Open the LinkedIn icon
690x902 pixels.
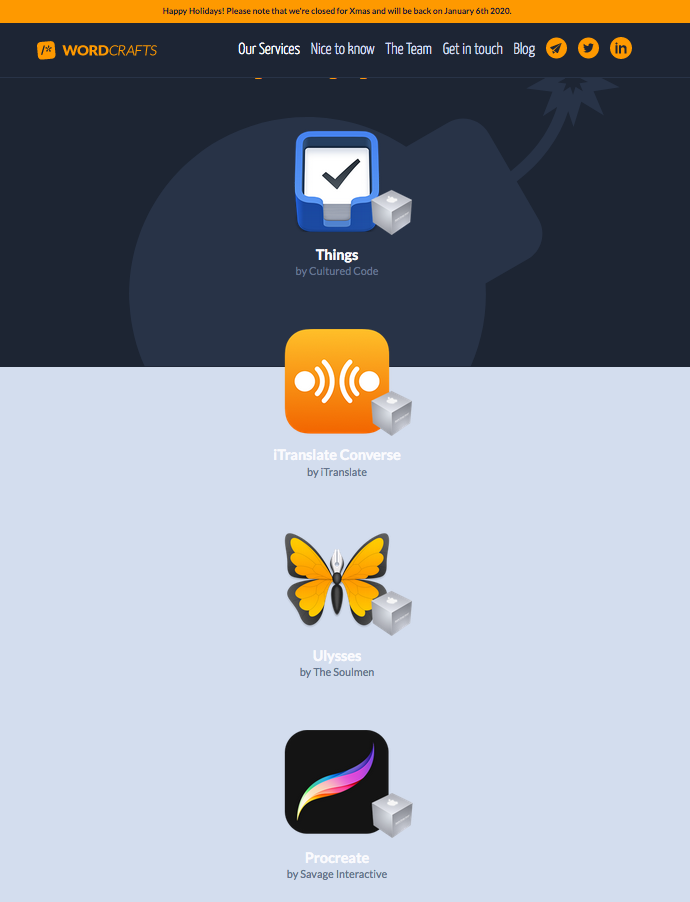[x=621, y=48]
